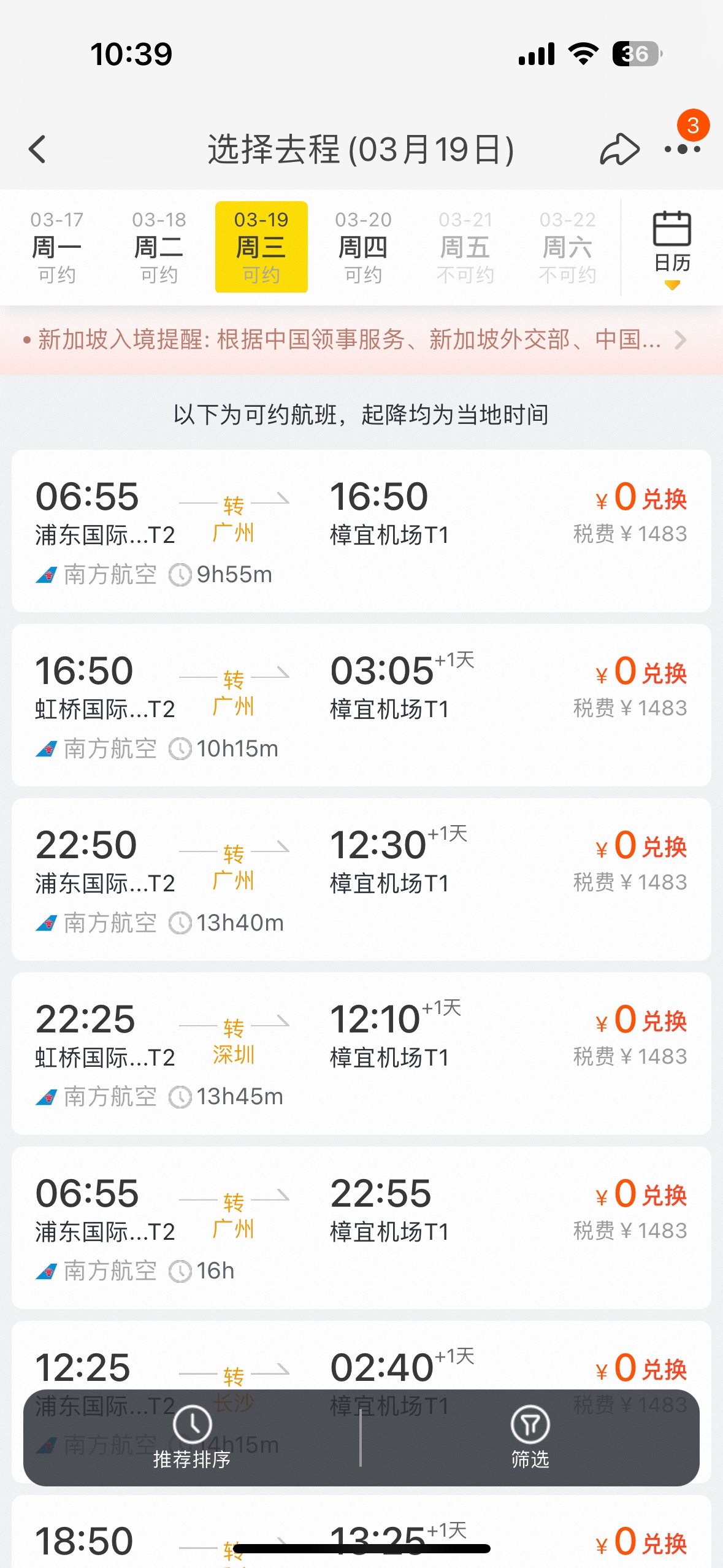
Task: Pick the 16:50 虹桥 flight arriving 03:05
Action: pos(361,705)
